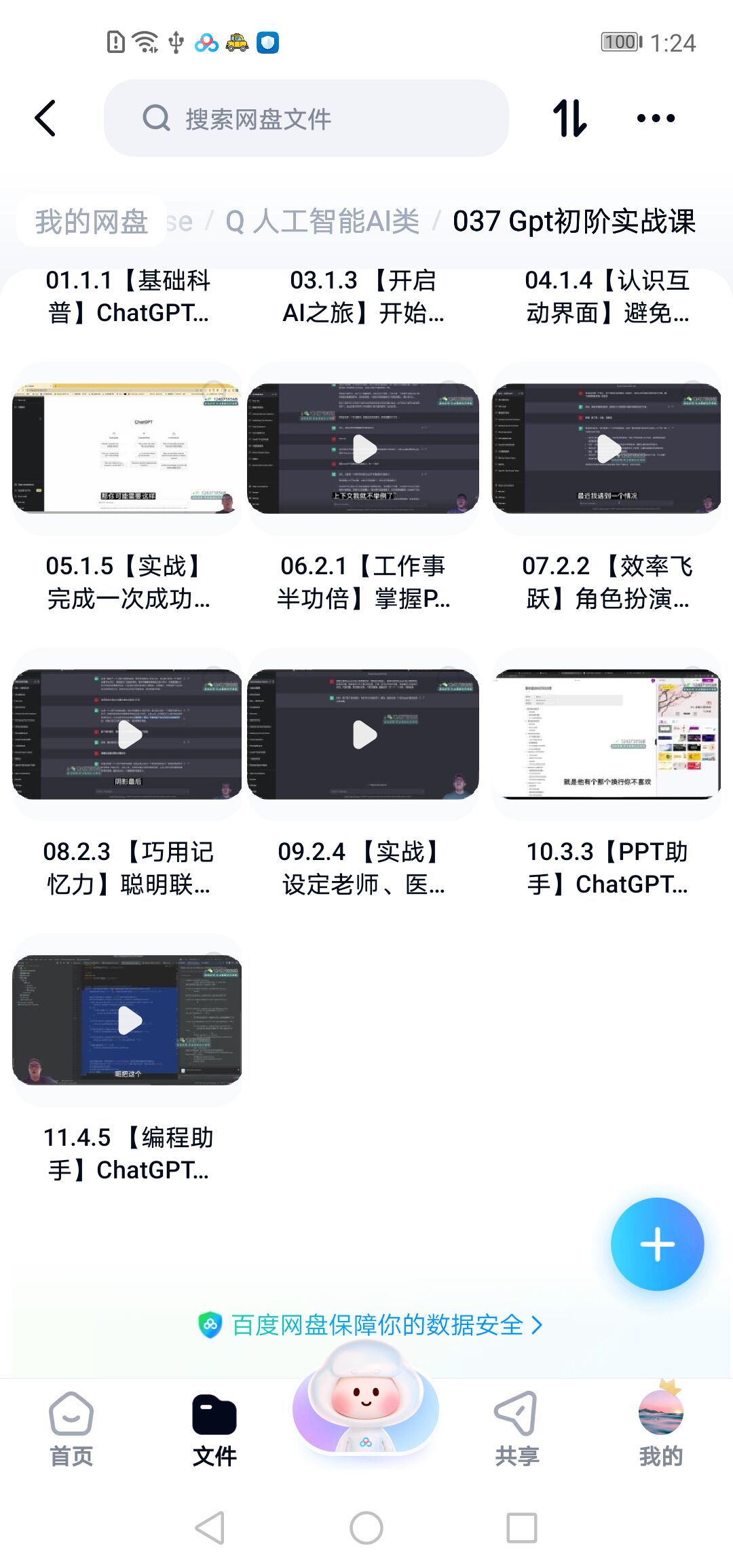Play video 07.2.2【效率飞跃】角色扮演
The width and height of the screenshot is (733, 1568).
click(607, 449)
